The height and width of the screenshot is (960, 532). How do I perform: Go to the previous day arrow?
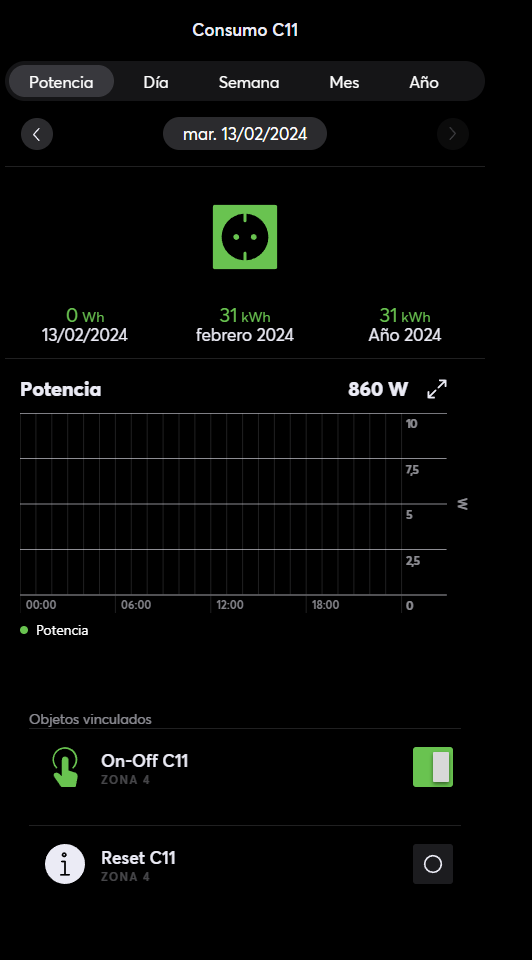point(37,134)
